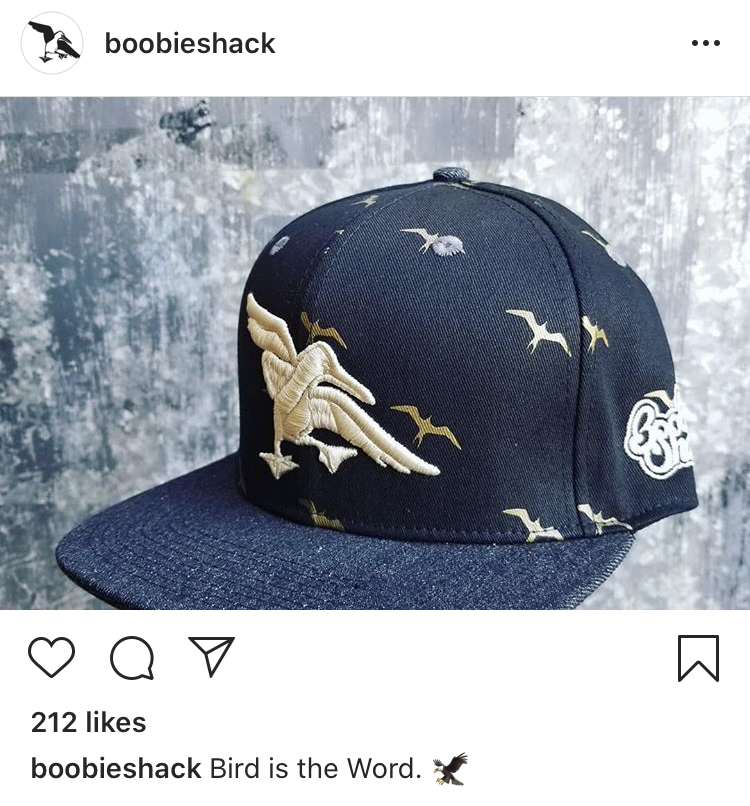This screenshot has width=750, height=806.
Task: Open comments on this post
Action: (132, 657)
